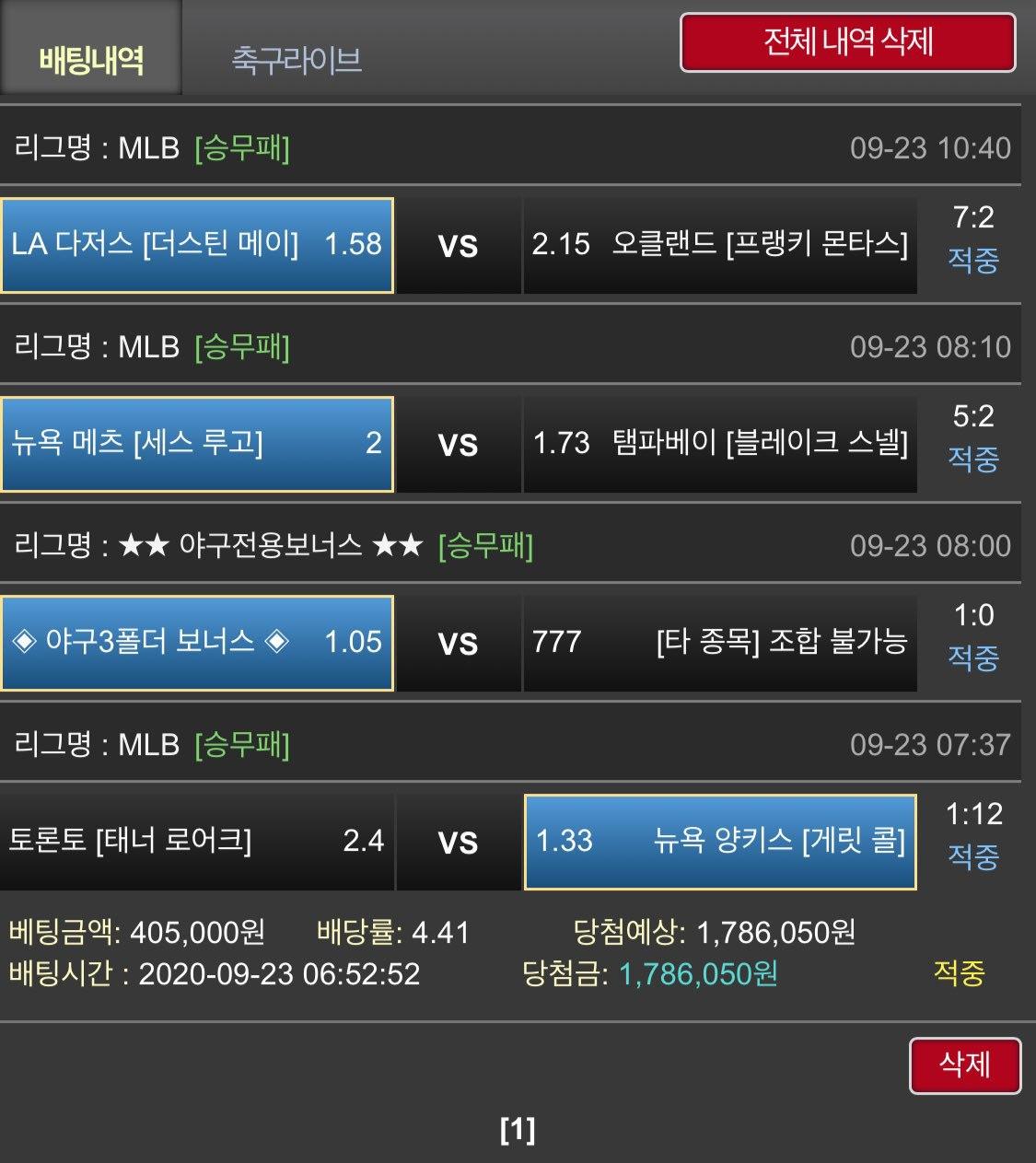Tap the 전체 내역 삭제 button

(847, 42)
